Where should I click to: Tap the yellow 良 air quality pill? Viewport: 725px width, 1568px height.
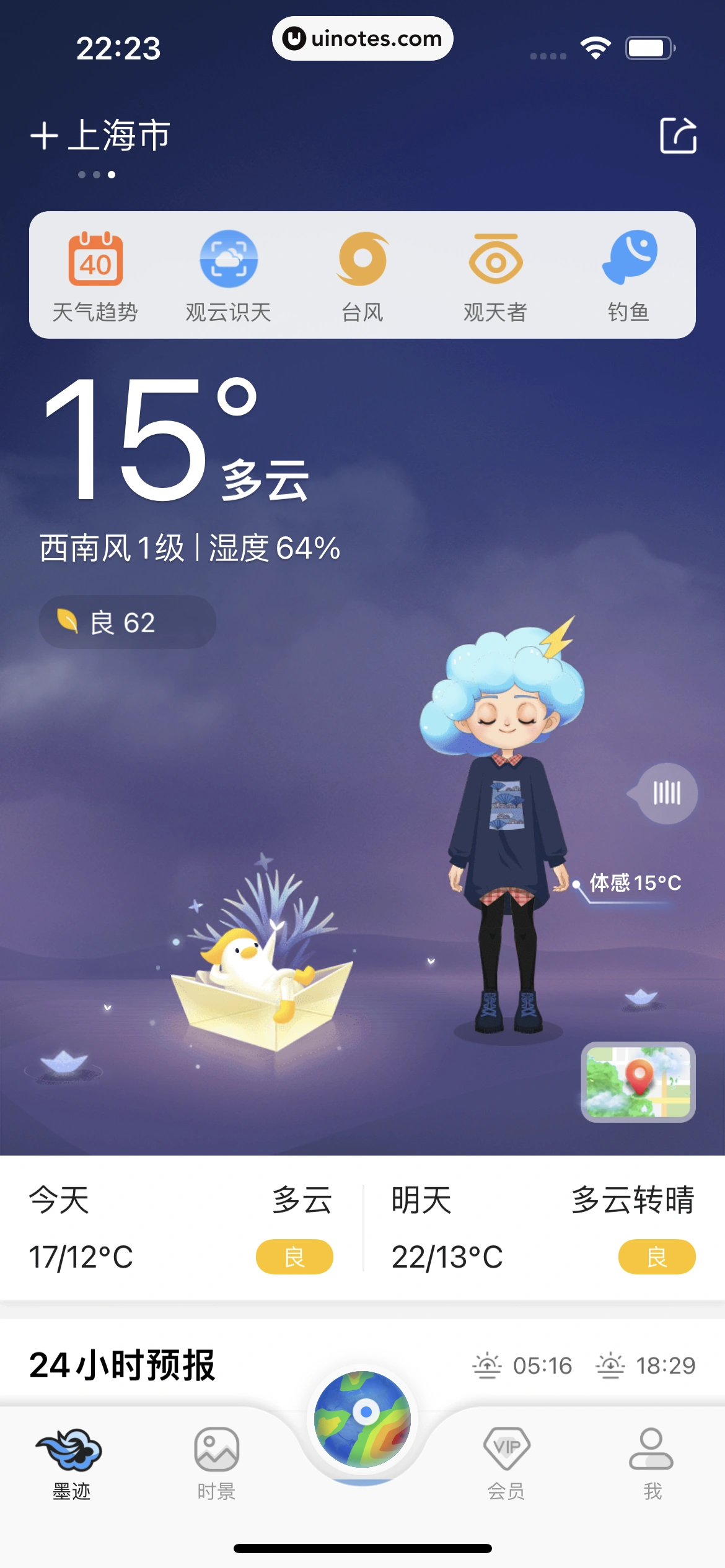(x=294, y=1257)
